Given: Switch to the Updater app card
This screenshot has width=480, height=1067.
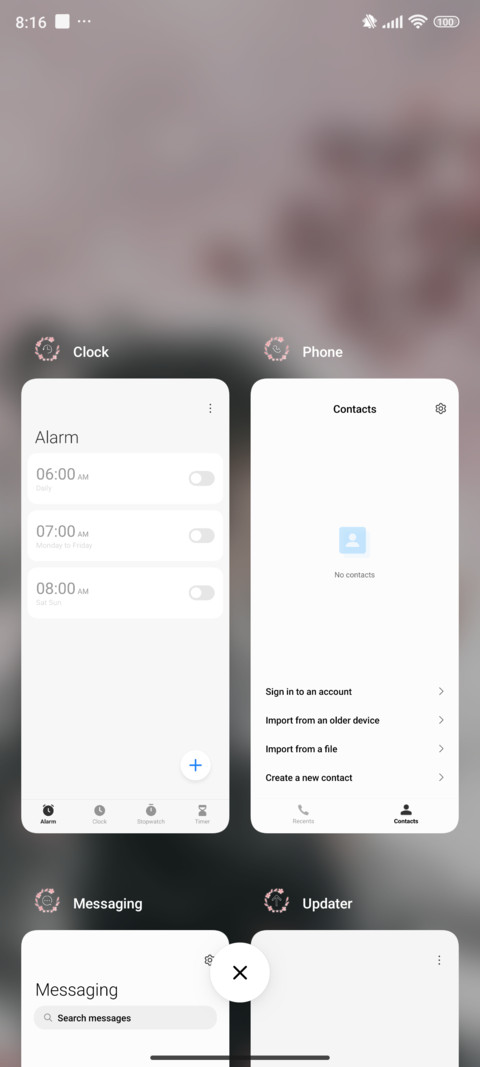Looking at the screenshot, I should (x=354, y=998).
